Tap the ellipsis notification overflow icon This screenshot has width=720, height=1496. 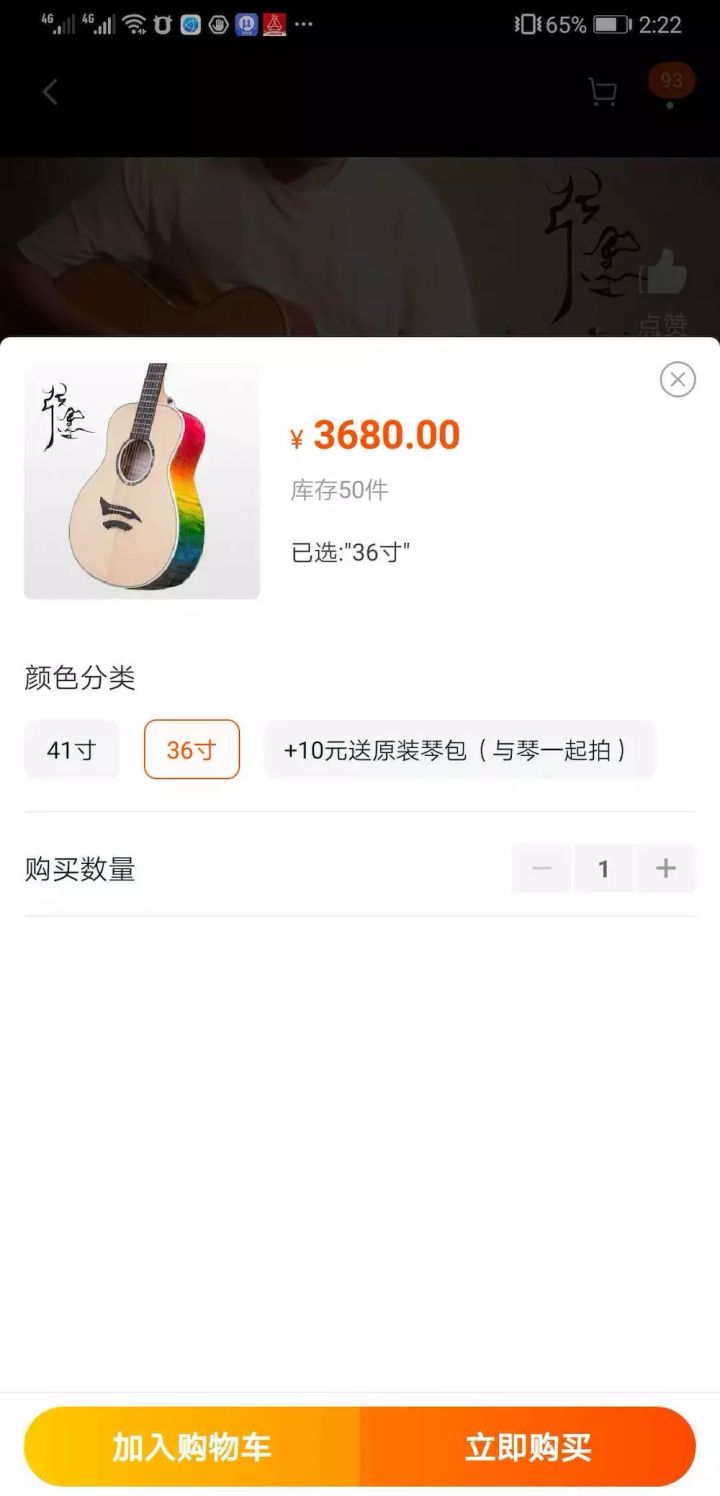click(302, 23)
